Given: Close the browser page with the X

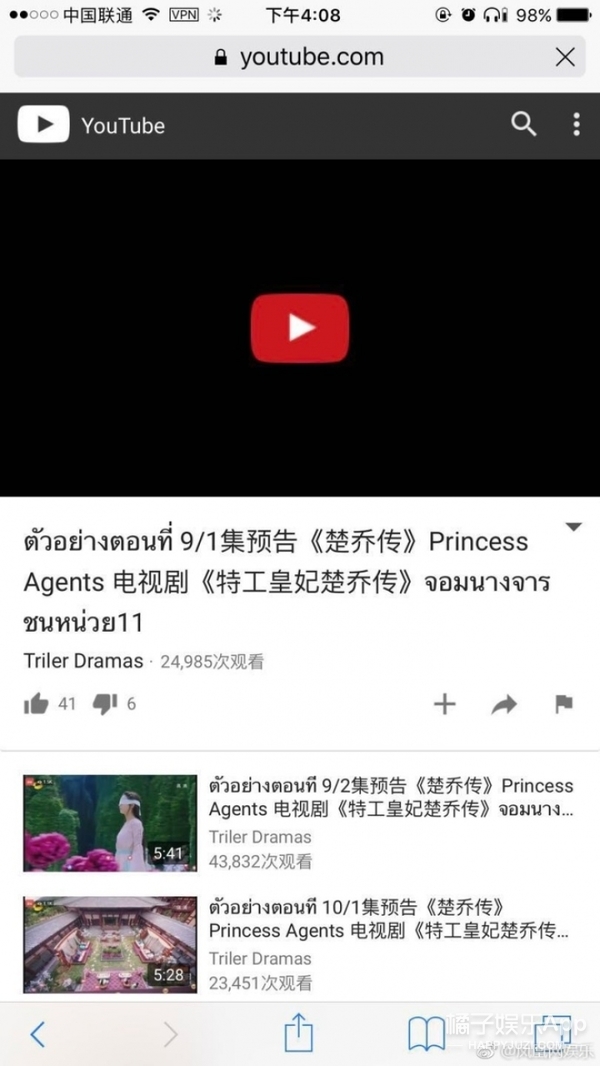Looking at the screenshot, I should (x=565, y=57).
